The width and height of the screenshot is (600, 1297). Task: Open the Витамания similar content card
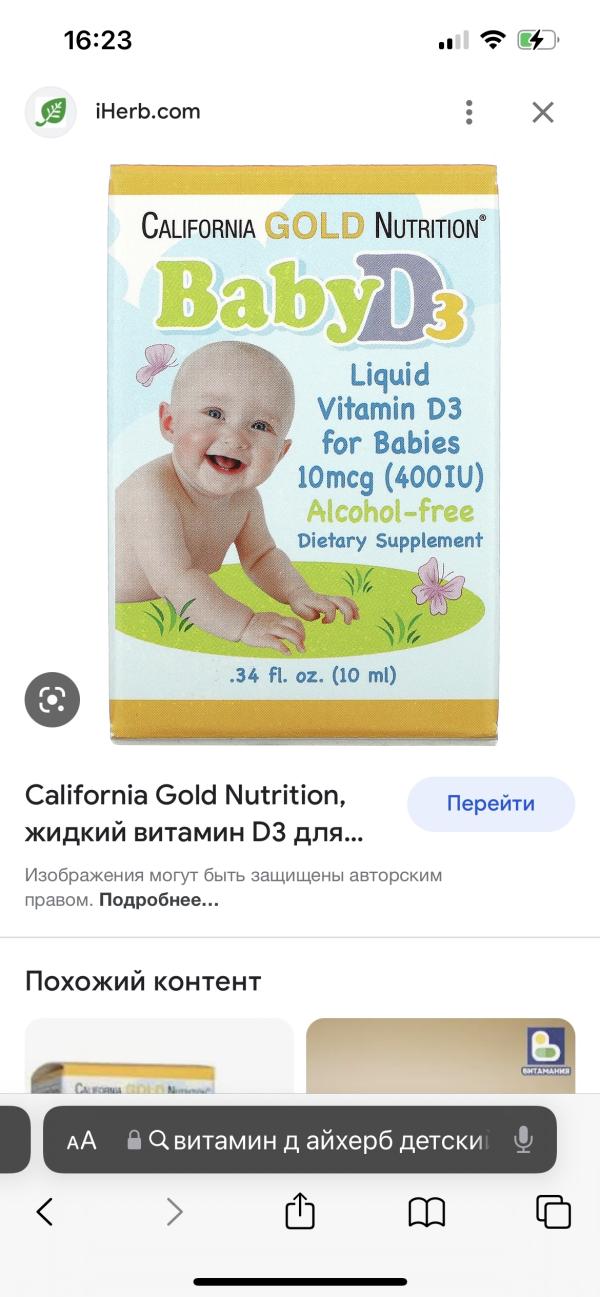[440, 1058]
